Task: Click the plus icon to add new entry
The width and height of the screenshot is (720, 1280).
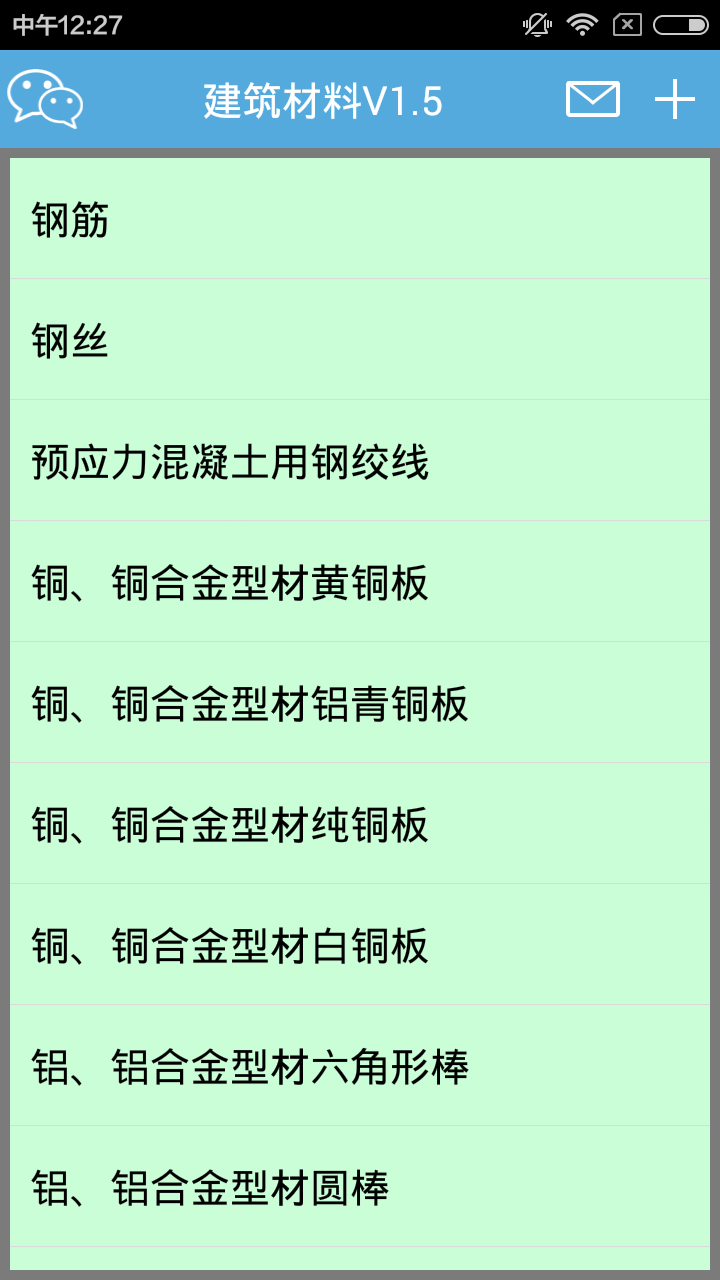Action: (x=676, y=98)
